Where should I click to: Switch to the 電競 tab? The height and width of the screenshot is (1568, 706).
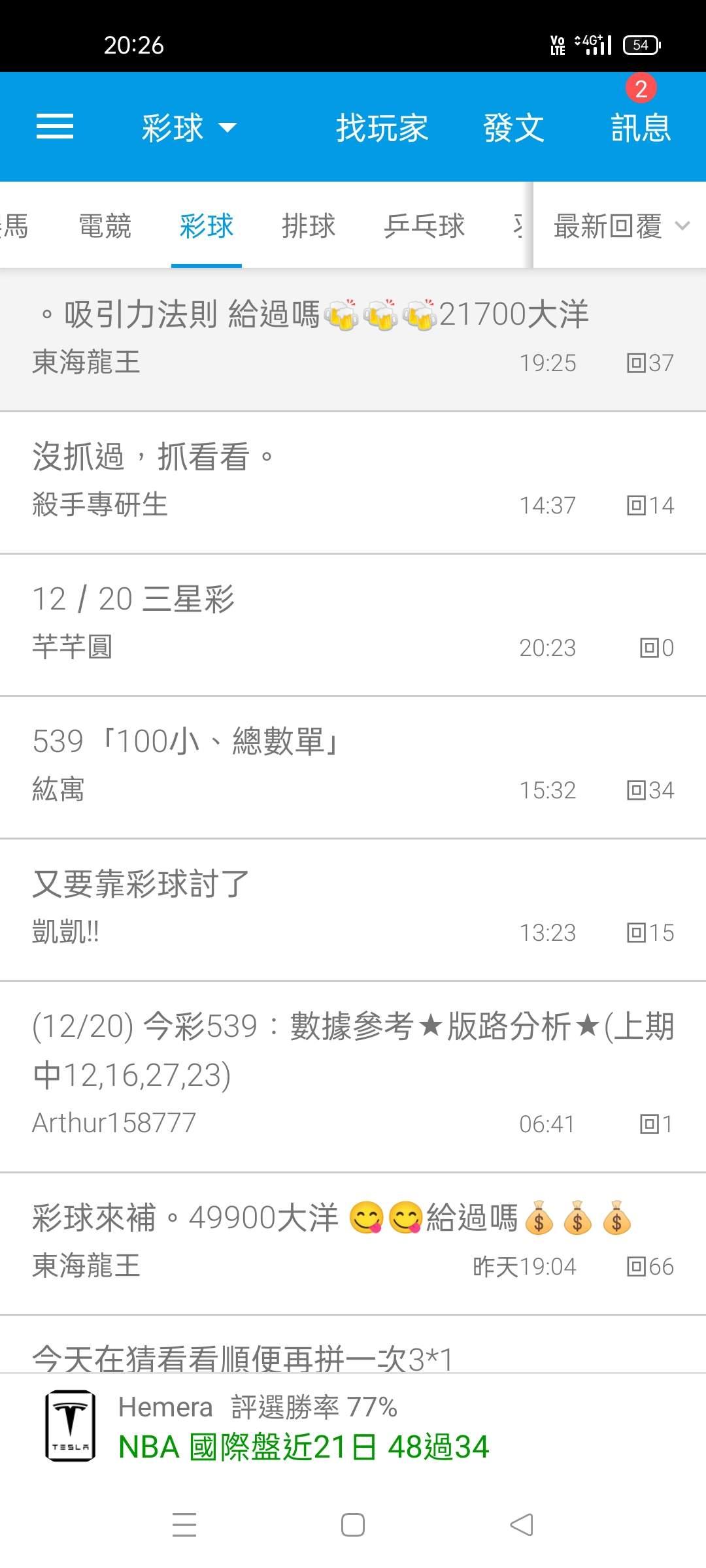(x=105, y=226)
